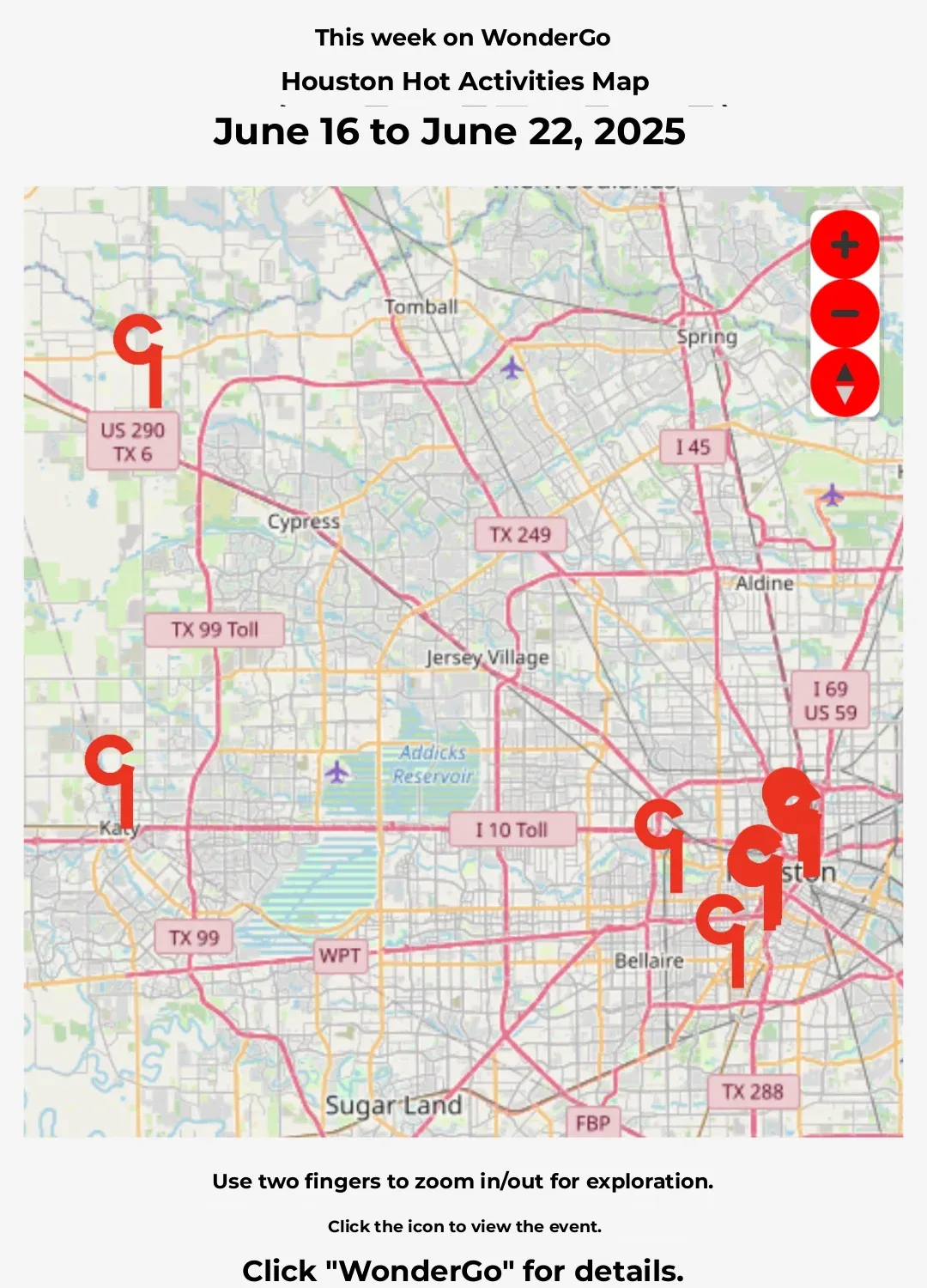Select the TX 99 Toll road label
Image resolution: width=927 pixels, height=1288 pixels.
(x=215, y=629)
